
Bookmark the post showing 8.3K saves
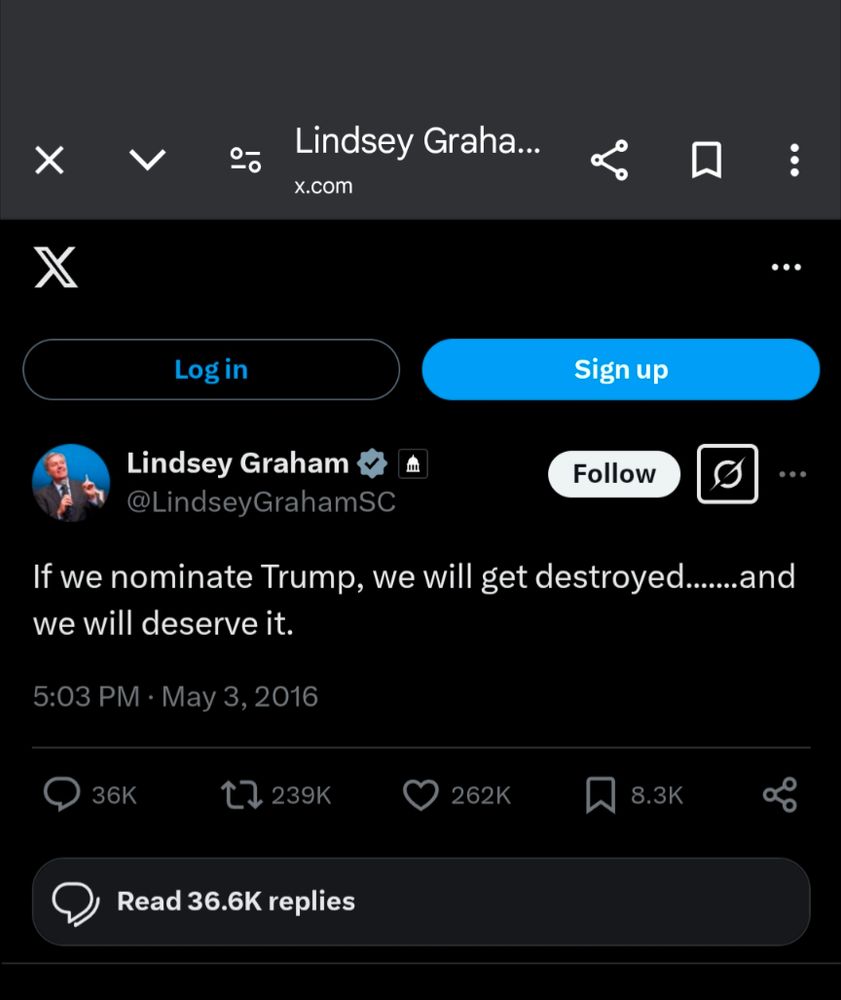(x=600, y=795)
